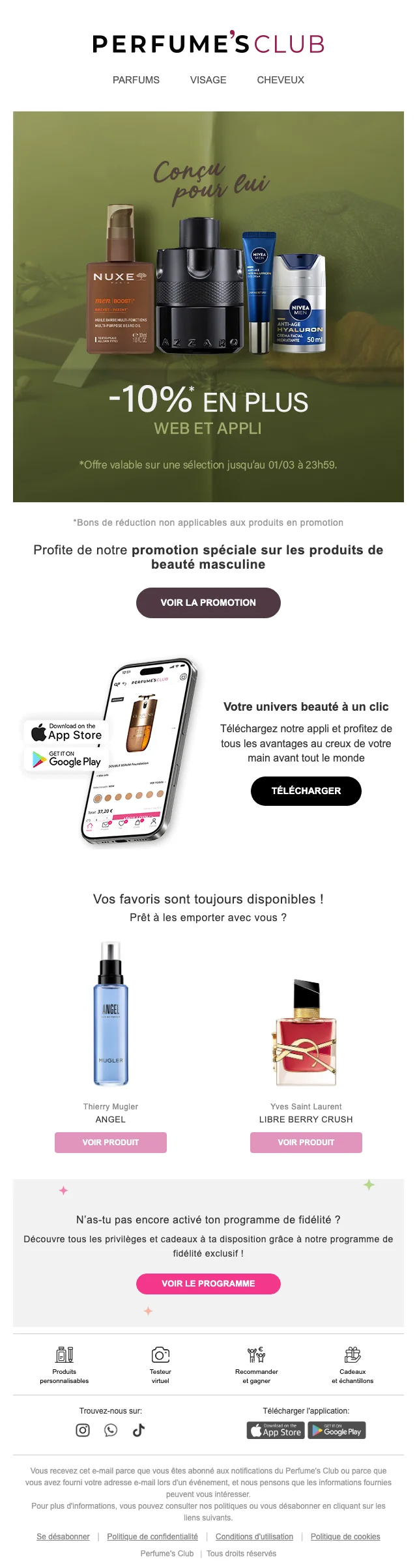417x1568 pixels.
Task: View the Libre Berry Crush product
Action: pos(306,1142)
